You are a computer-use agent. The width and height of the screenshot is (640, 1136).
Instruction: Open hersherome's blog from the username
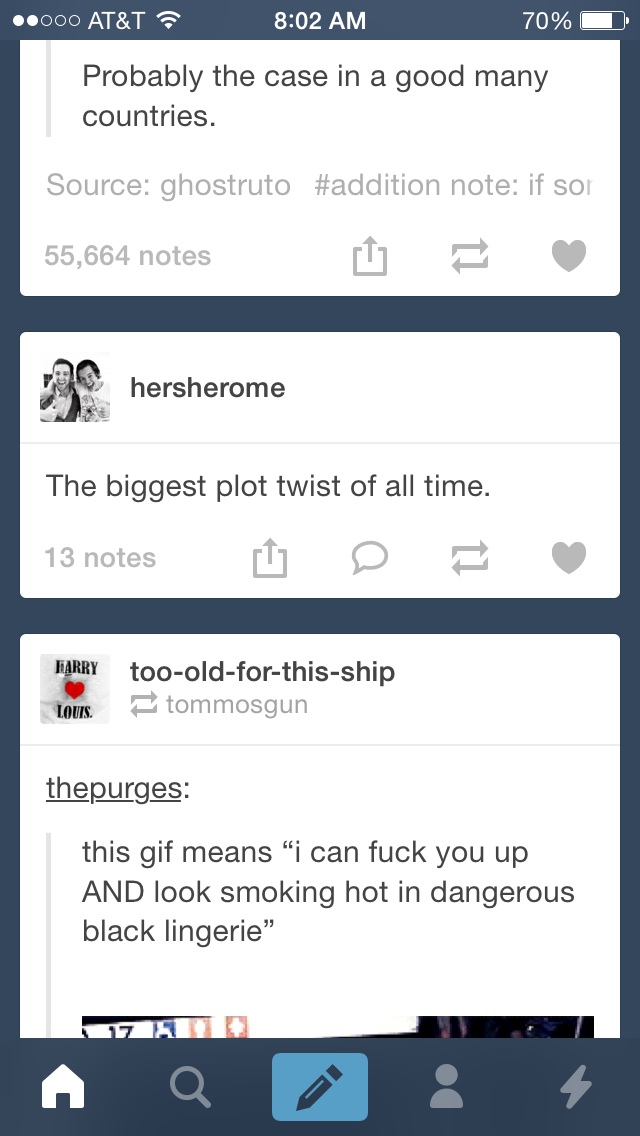coord(207,388)
